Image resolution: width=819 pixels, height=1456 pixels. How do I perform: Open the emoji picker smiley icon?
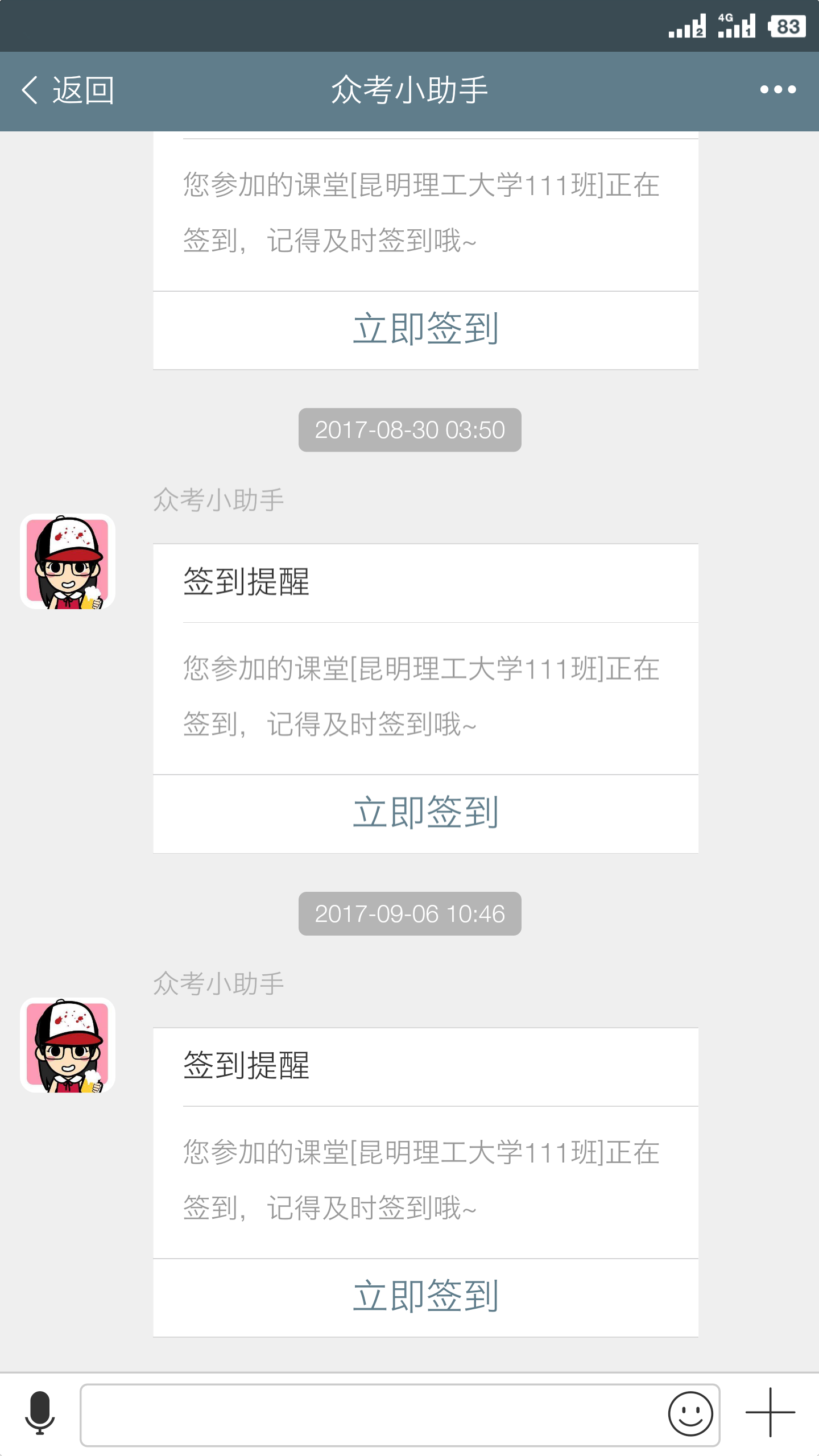coord(690,1414)
